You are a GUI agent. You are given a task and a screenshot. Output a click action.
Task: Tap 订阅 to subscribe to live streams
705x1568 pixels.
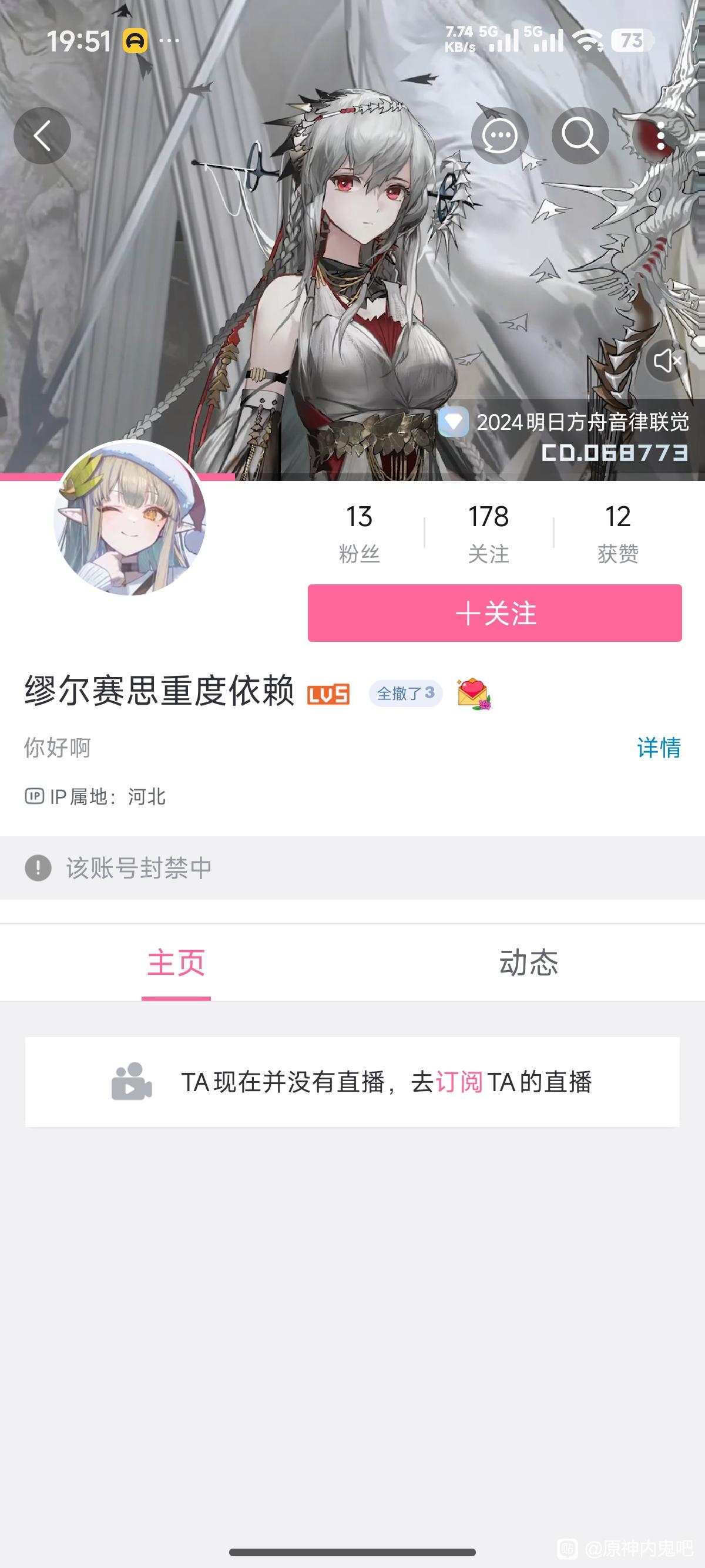[x=459, y=1082]
